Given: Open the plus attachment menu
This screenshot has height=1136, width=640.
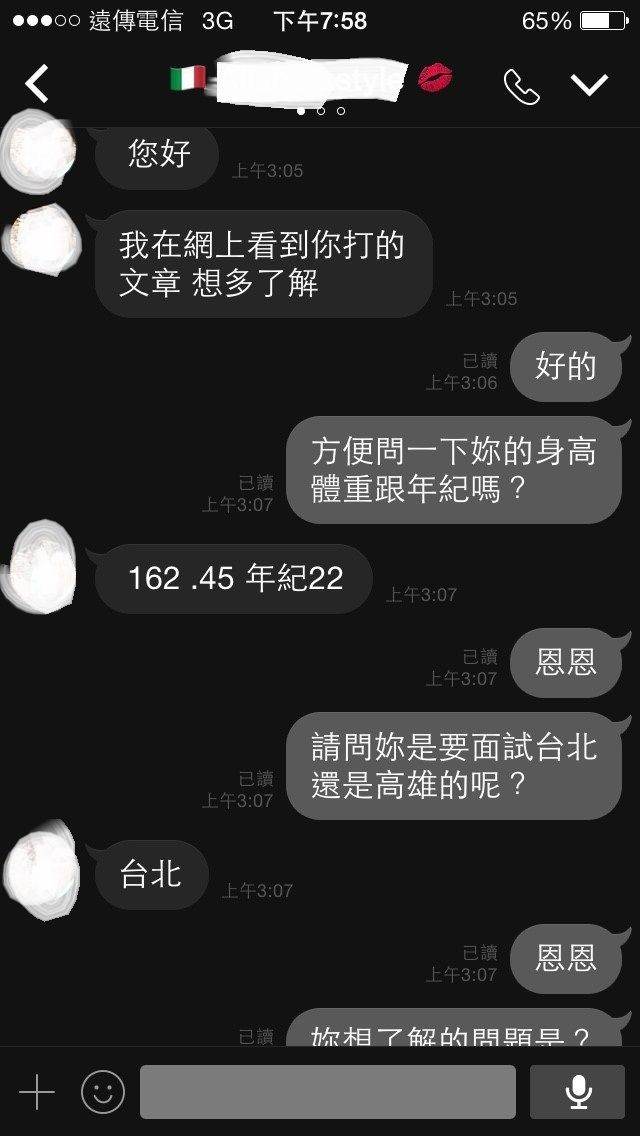Looking at the screenshot, I should (36, 1092).
